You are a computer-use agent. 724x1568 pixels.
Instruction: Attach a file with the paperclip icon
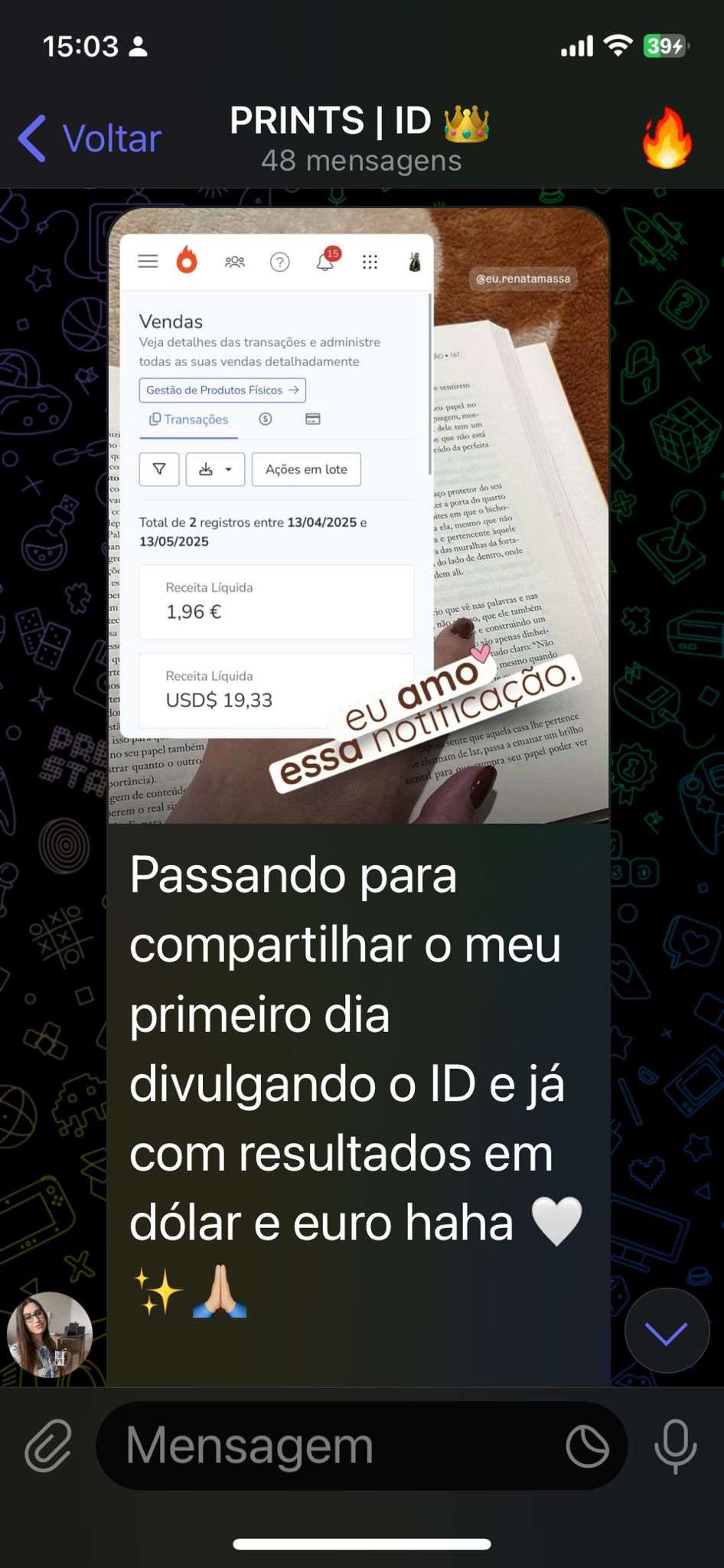48,1445
